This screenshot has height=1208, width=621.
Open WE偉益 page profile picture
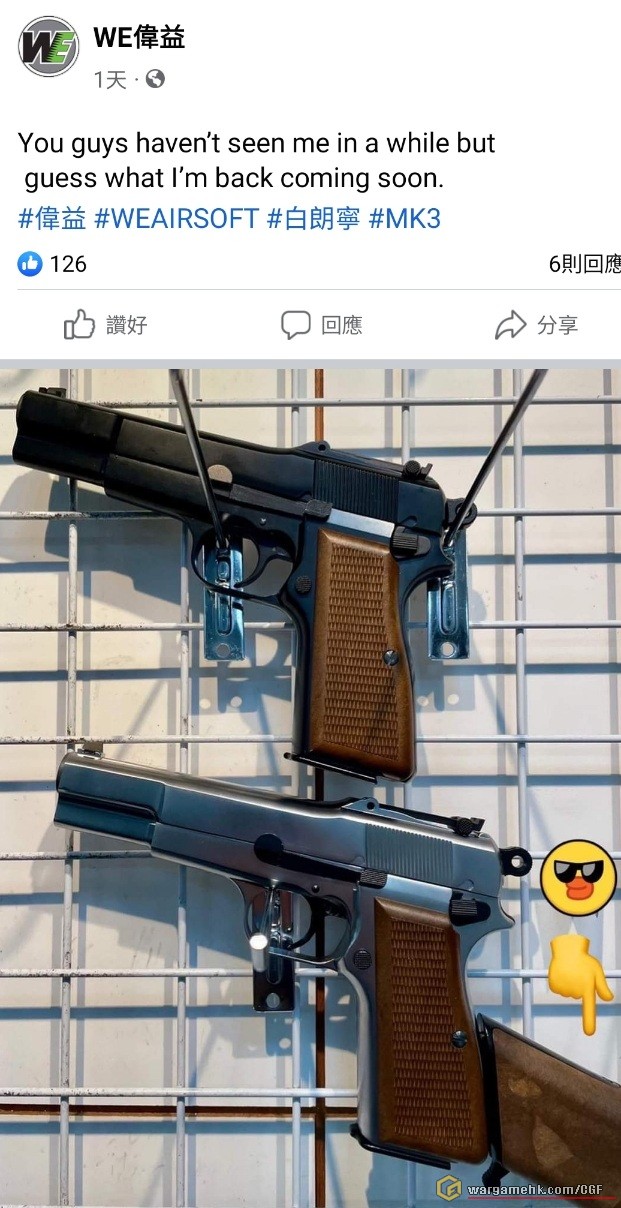click(x=49, y=46)
